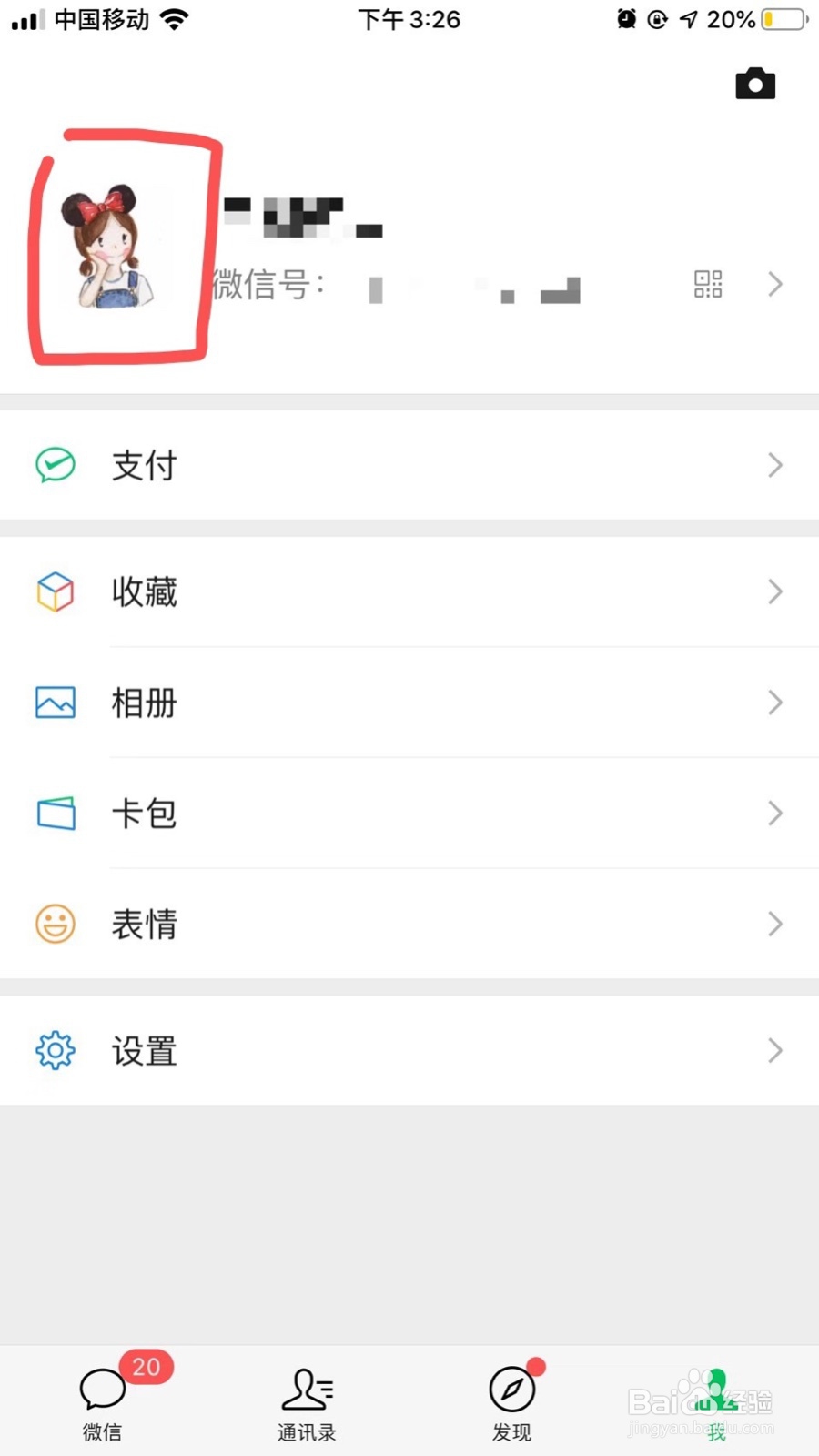
Task: Open the camera icon at top right
Action: (x=755, y=83)
